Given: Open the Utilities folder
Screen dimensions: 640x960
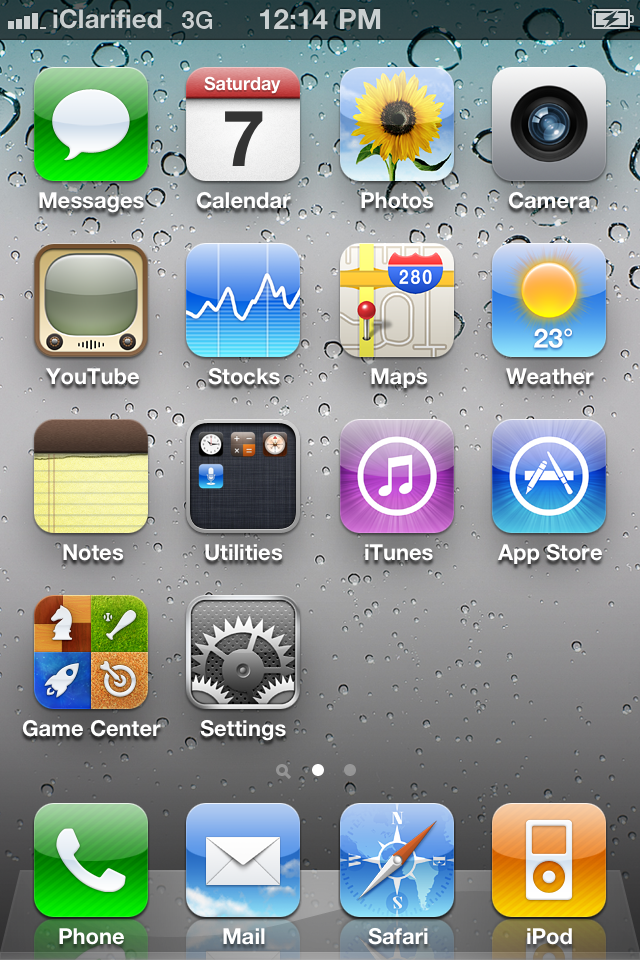Looking at the screenshot, I should (243, 476).
